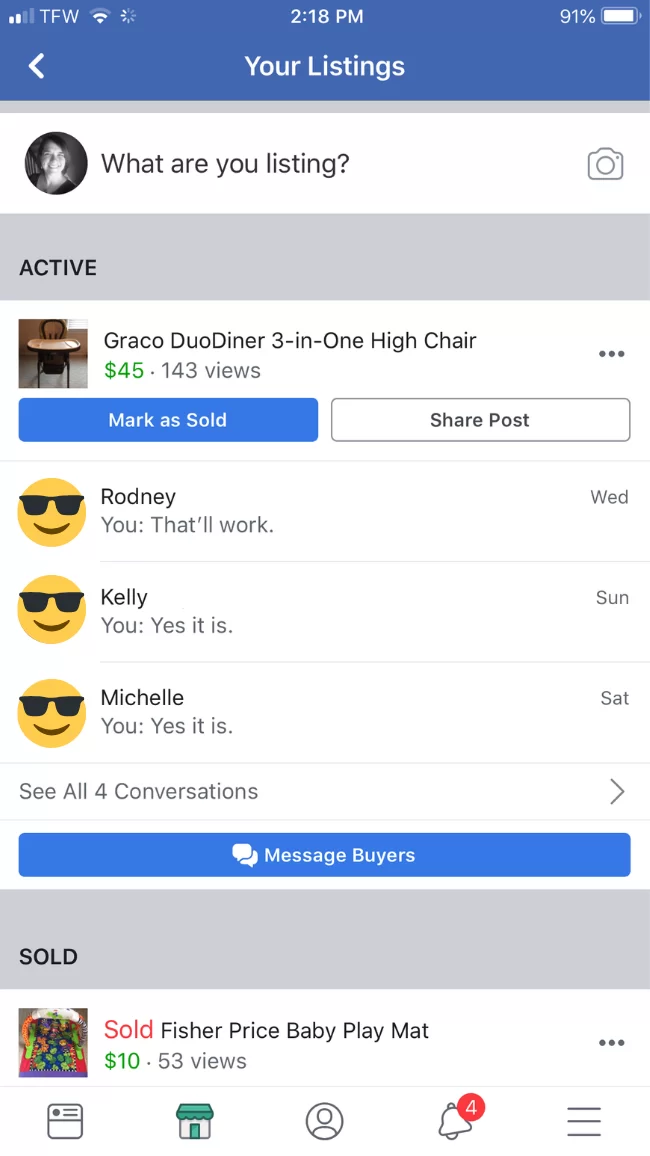650x1156 pixels.
Task: Mark the high chair as sold
Action: point(168,420)
